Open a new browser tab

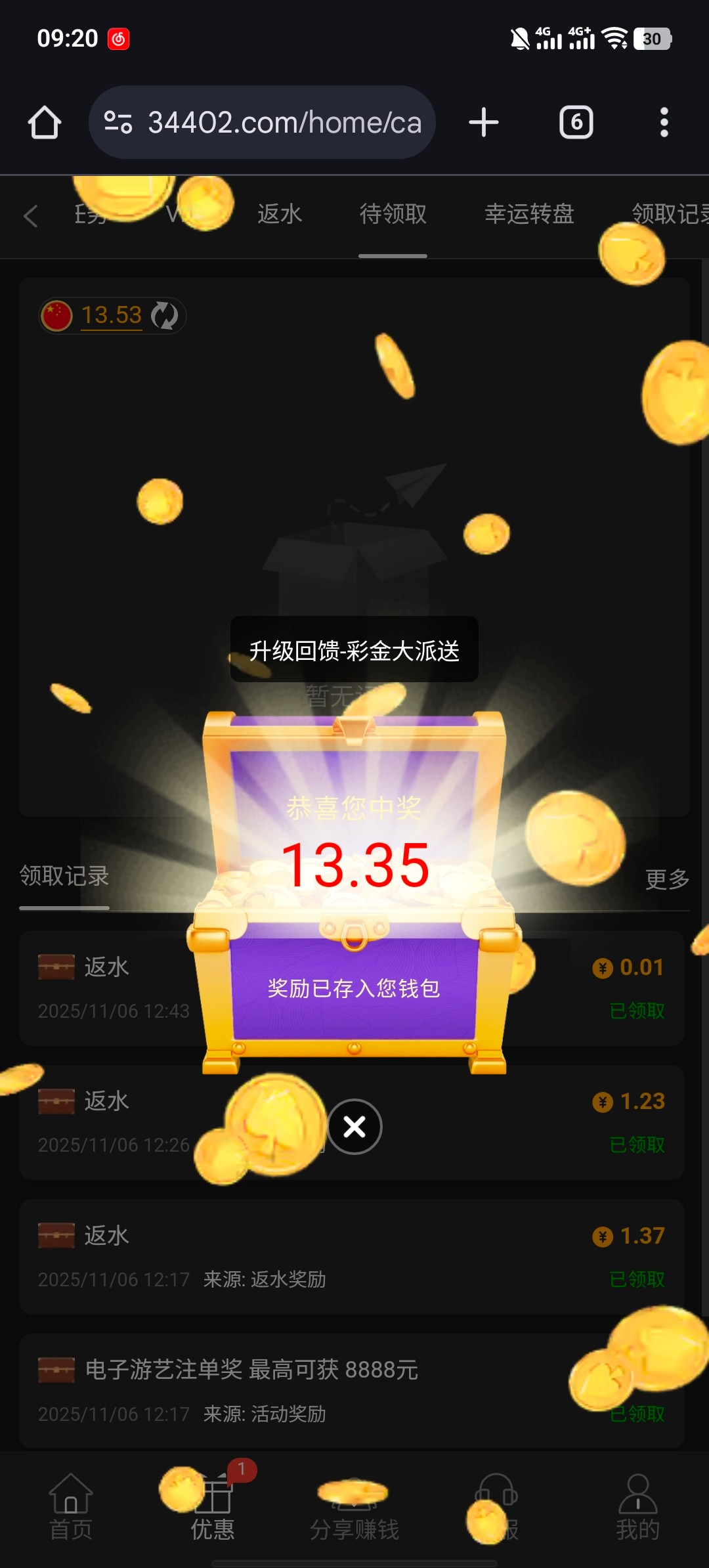(484, 122)
